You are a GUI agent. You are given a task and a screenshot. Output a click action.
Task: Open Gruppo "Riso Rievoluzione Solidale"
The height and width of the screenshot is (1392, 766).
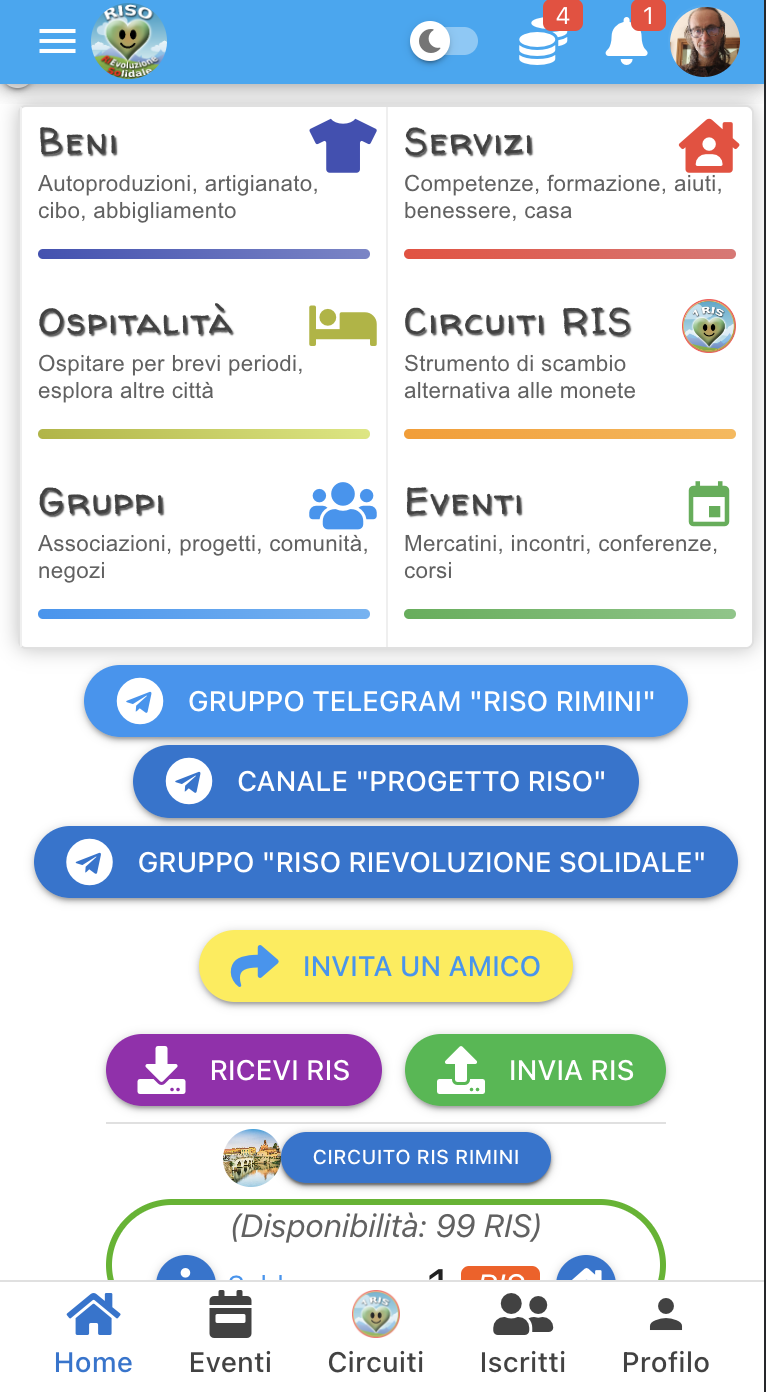(386, 862)
